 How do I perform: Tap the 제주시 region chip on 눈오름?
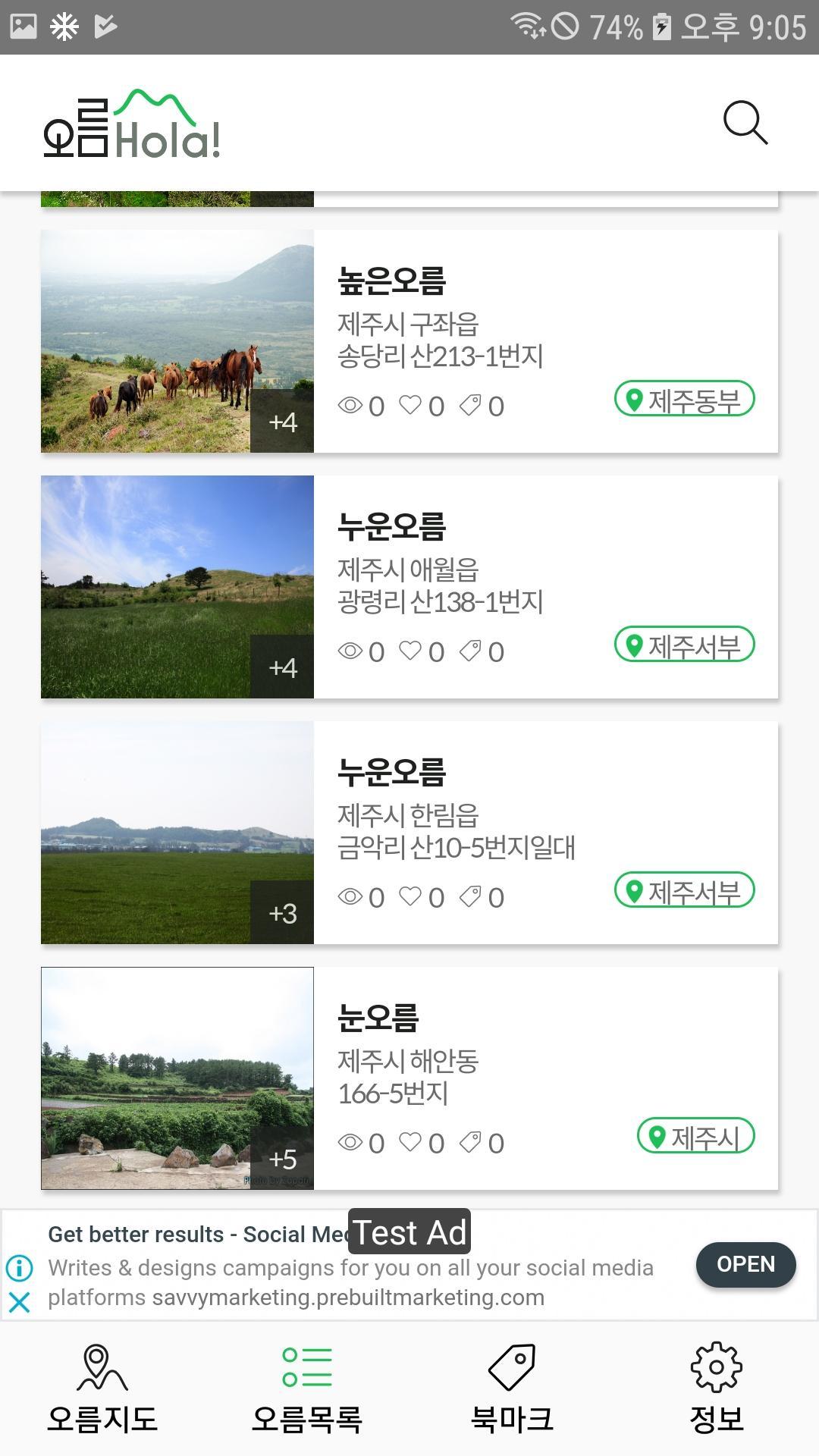pos(695,1136)
